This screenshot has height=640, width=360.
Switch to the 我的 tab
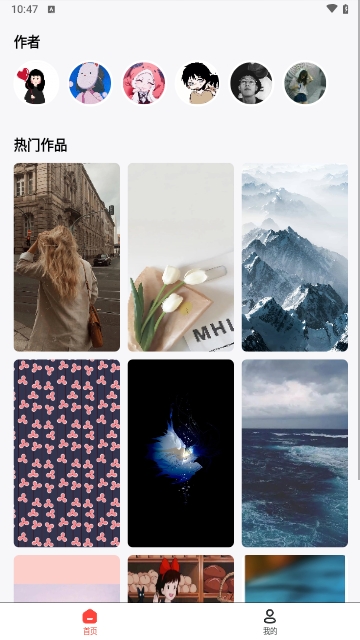click(x=270, y=622)
